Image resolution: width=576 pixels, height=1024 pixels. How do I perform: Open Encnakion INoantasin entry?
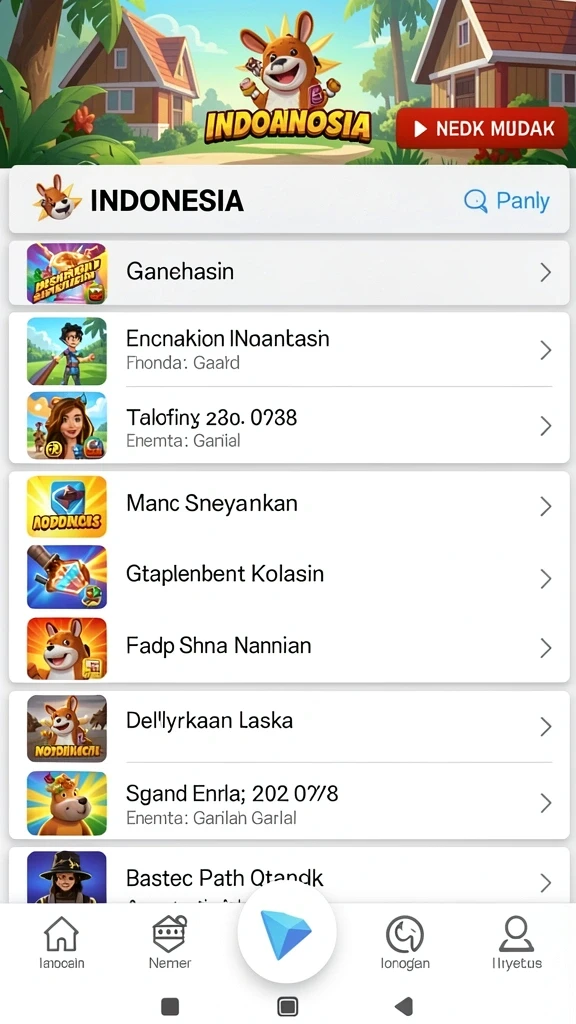click(x=289, y=350)
